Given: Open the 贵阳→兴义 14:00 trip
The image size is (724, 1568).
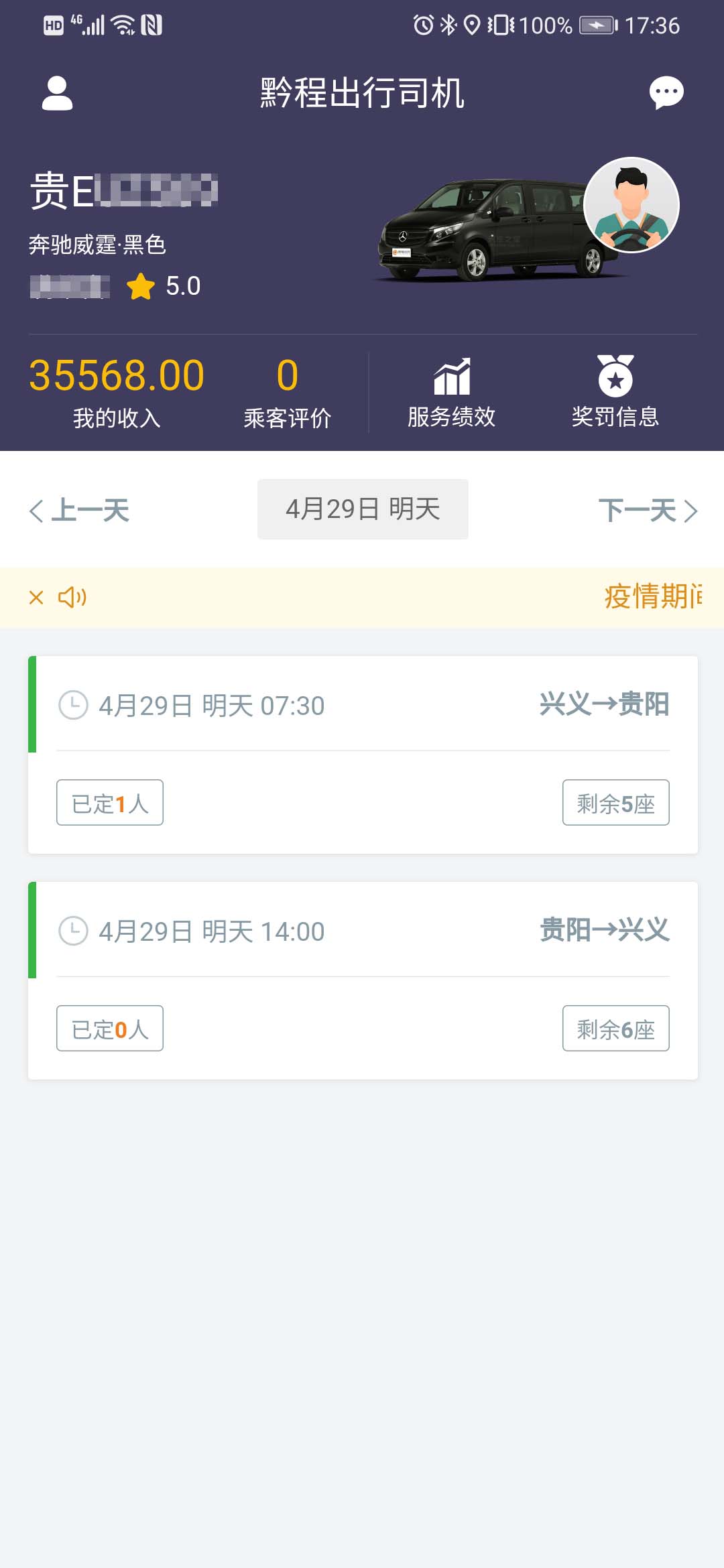Looking at the screenshot, I should (362, 976).
